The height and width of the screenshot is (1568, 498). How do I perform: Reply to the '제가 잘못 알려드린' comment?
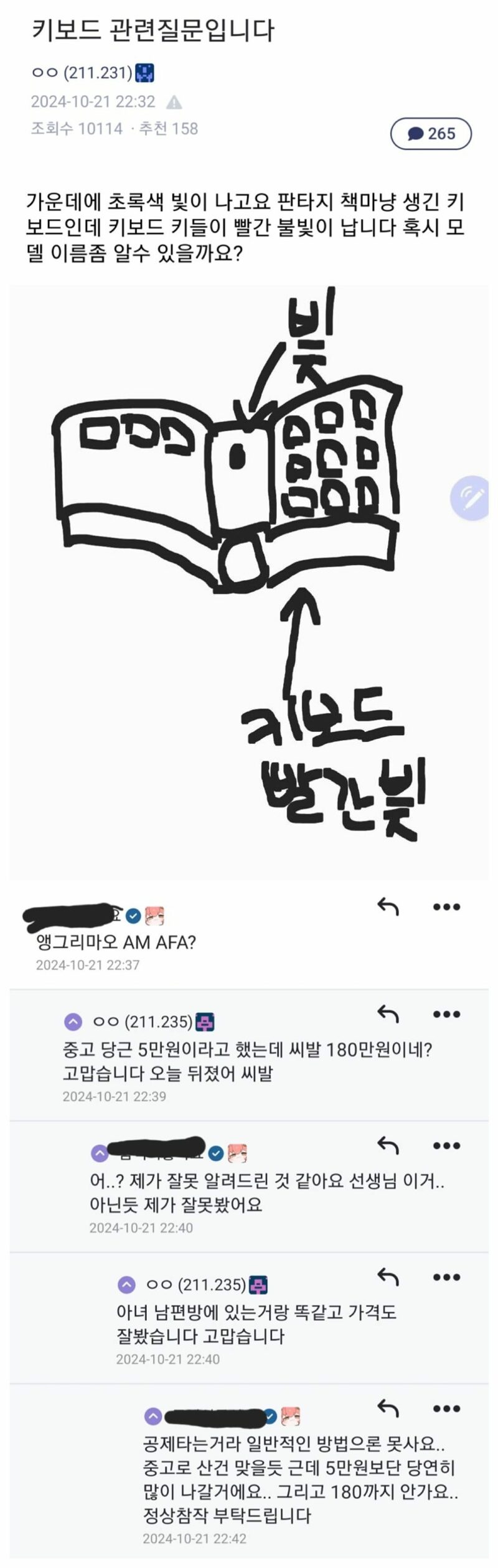click(388, 1145)
